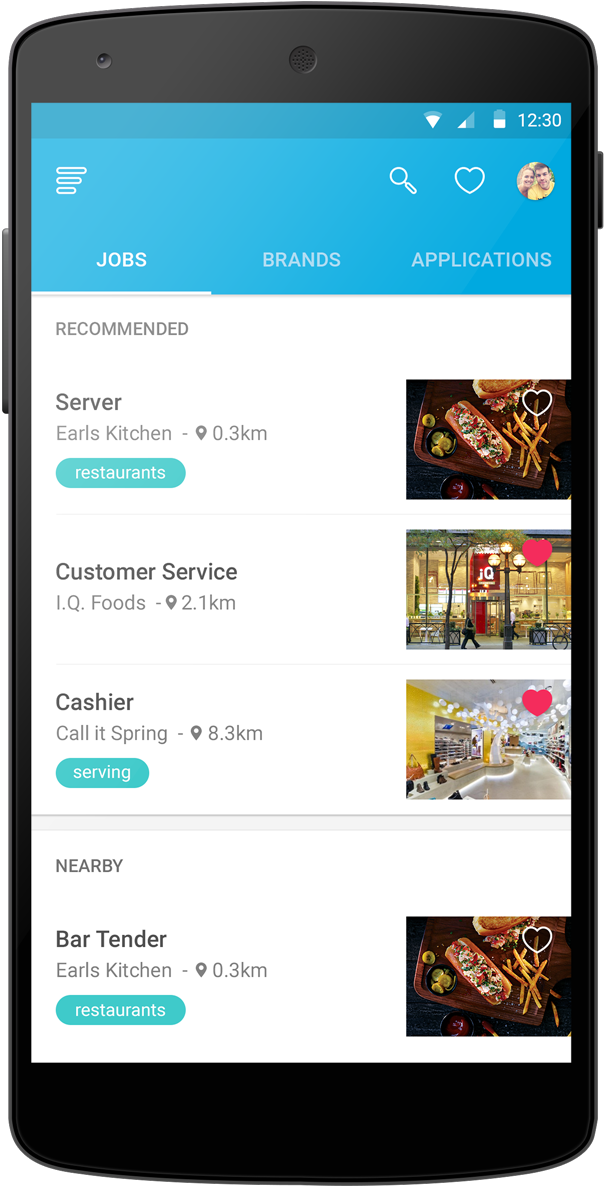604x1189 pixels.
Task: Open the Customer Service job listing
Action: click(200, 586)
